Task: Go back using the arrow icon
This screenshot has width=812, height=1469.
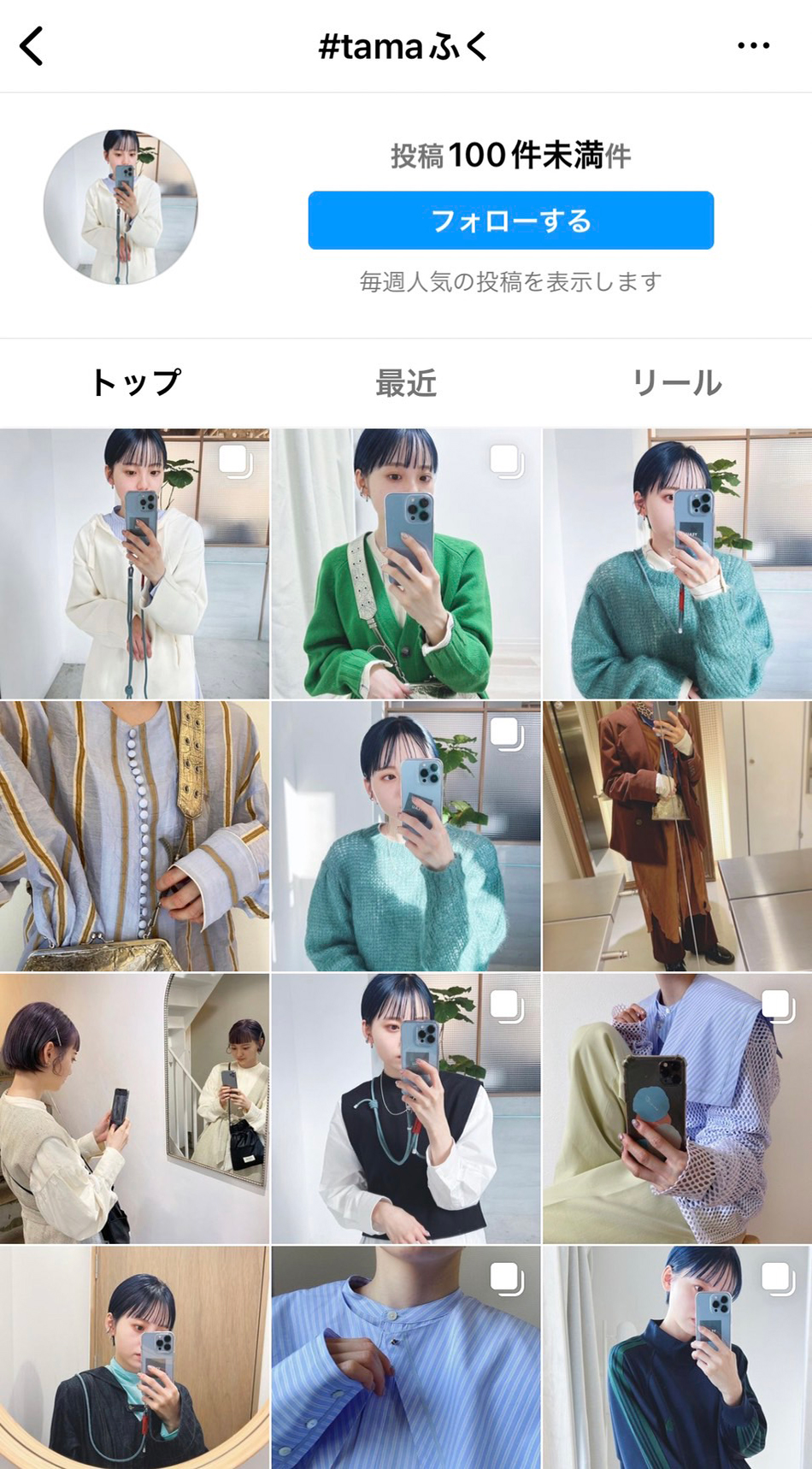Action: [32, 46]
